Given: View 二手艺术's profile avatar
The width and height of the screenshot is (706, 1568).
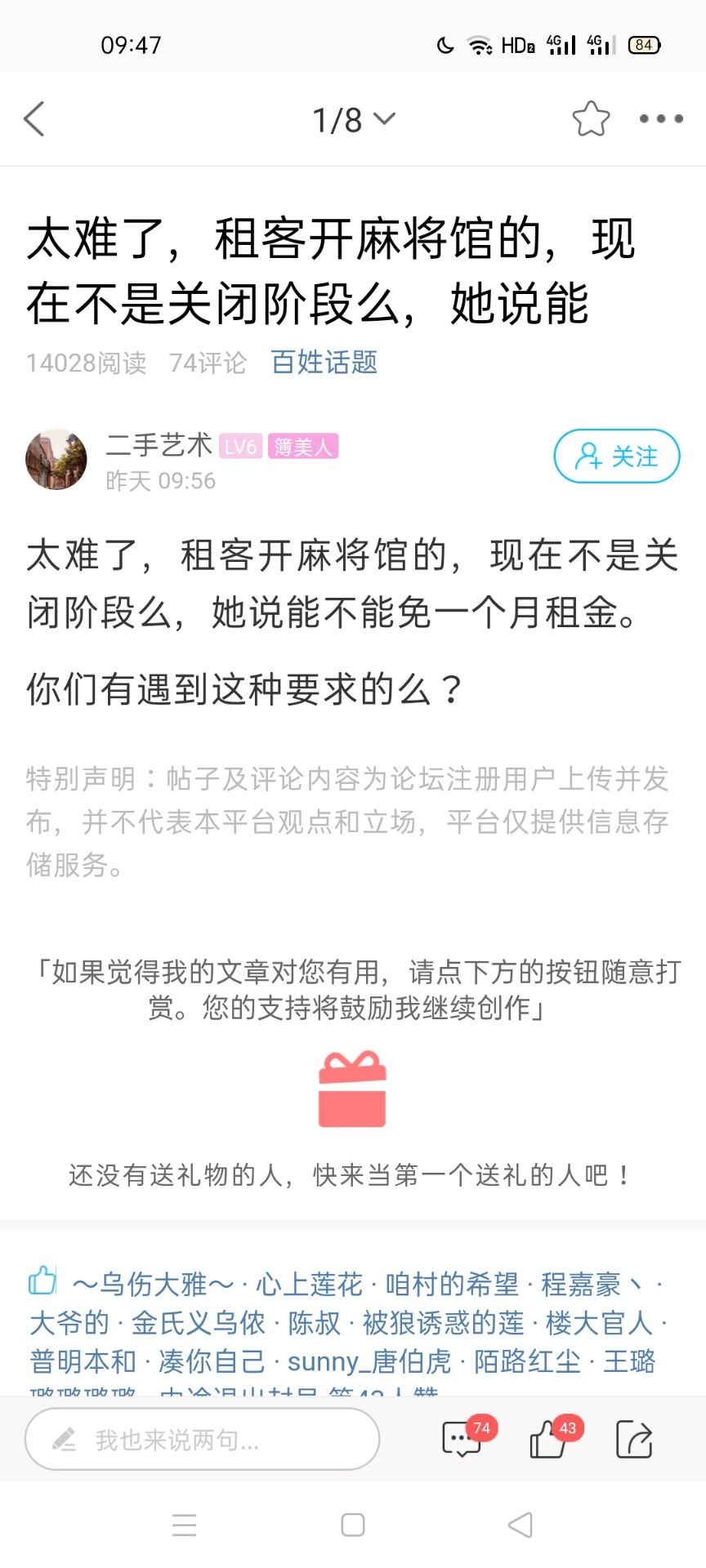Looking at the screenshot, I should pyautogui.click(x=56, y=459).
